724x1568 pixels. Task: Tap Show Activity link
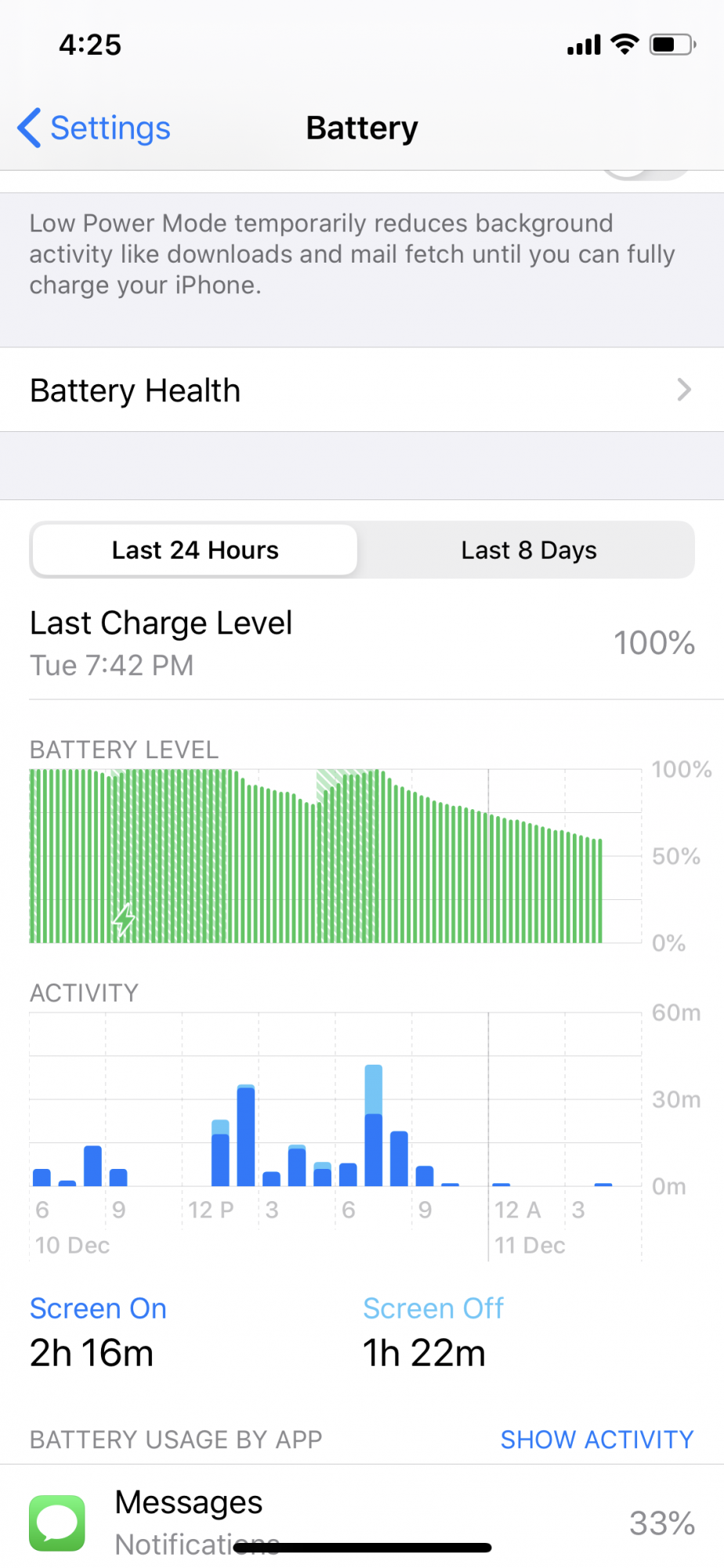(596, 1439)
